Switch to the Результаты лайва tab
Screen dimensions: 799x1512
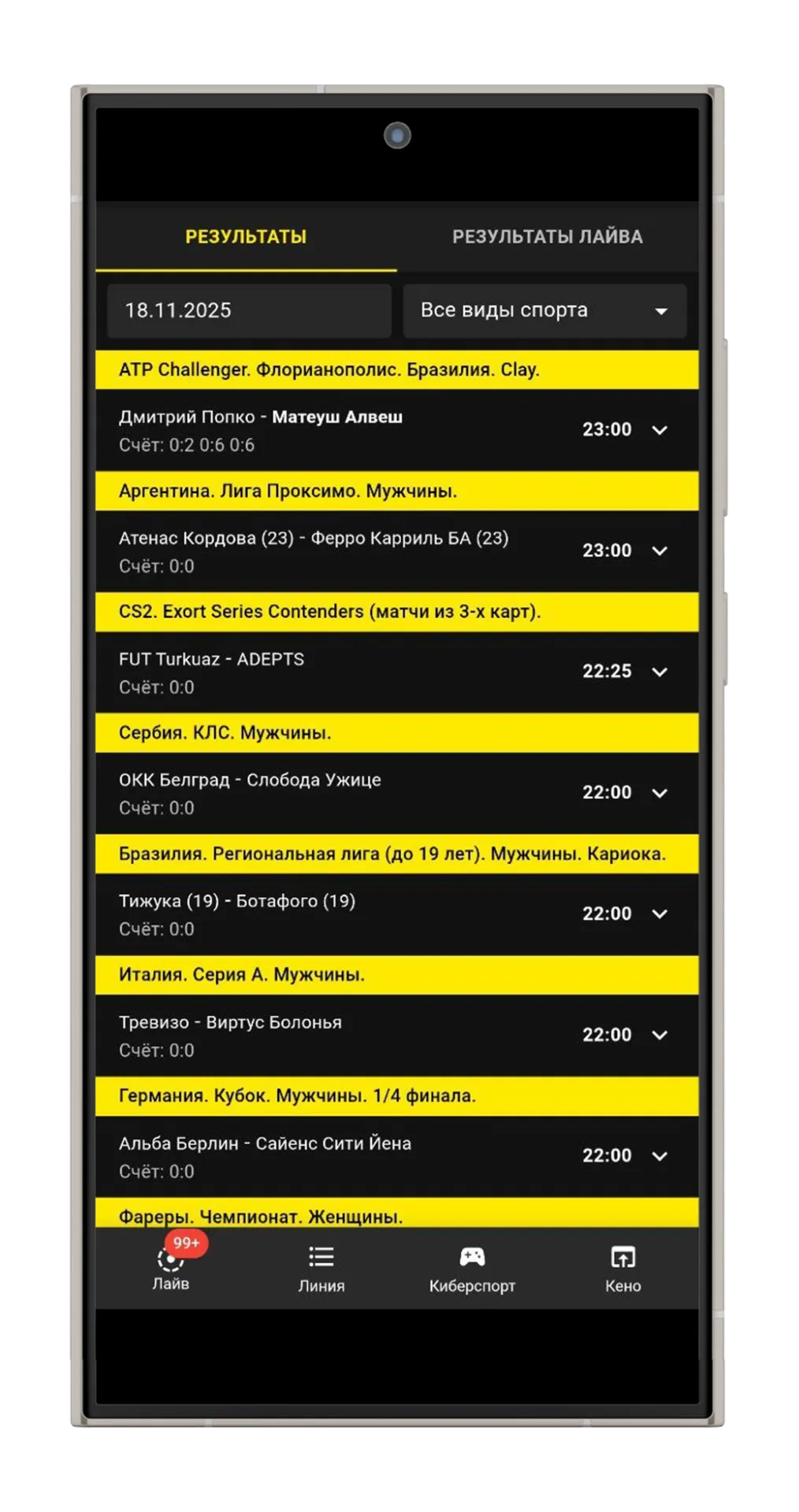point(547,237)
